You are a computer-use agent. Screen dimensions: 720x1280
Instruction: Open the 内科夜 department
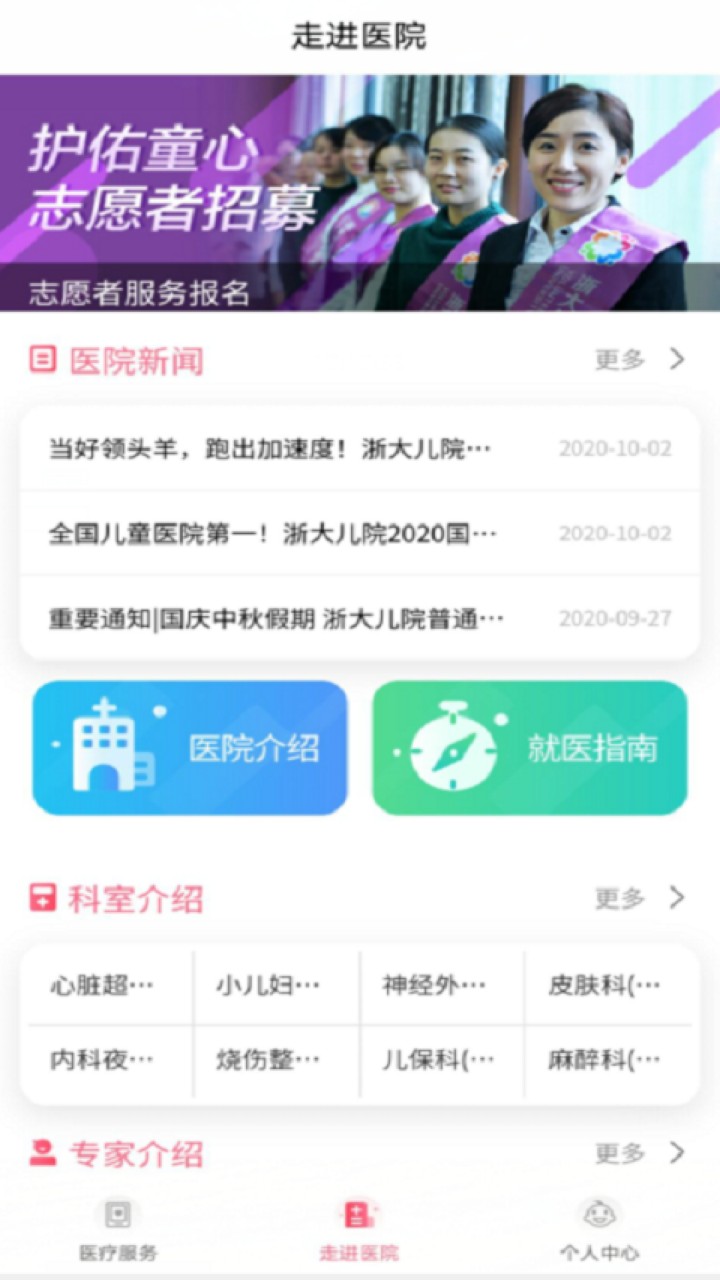point(103,1060)
